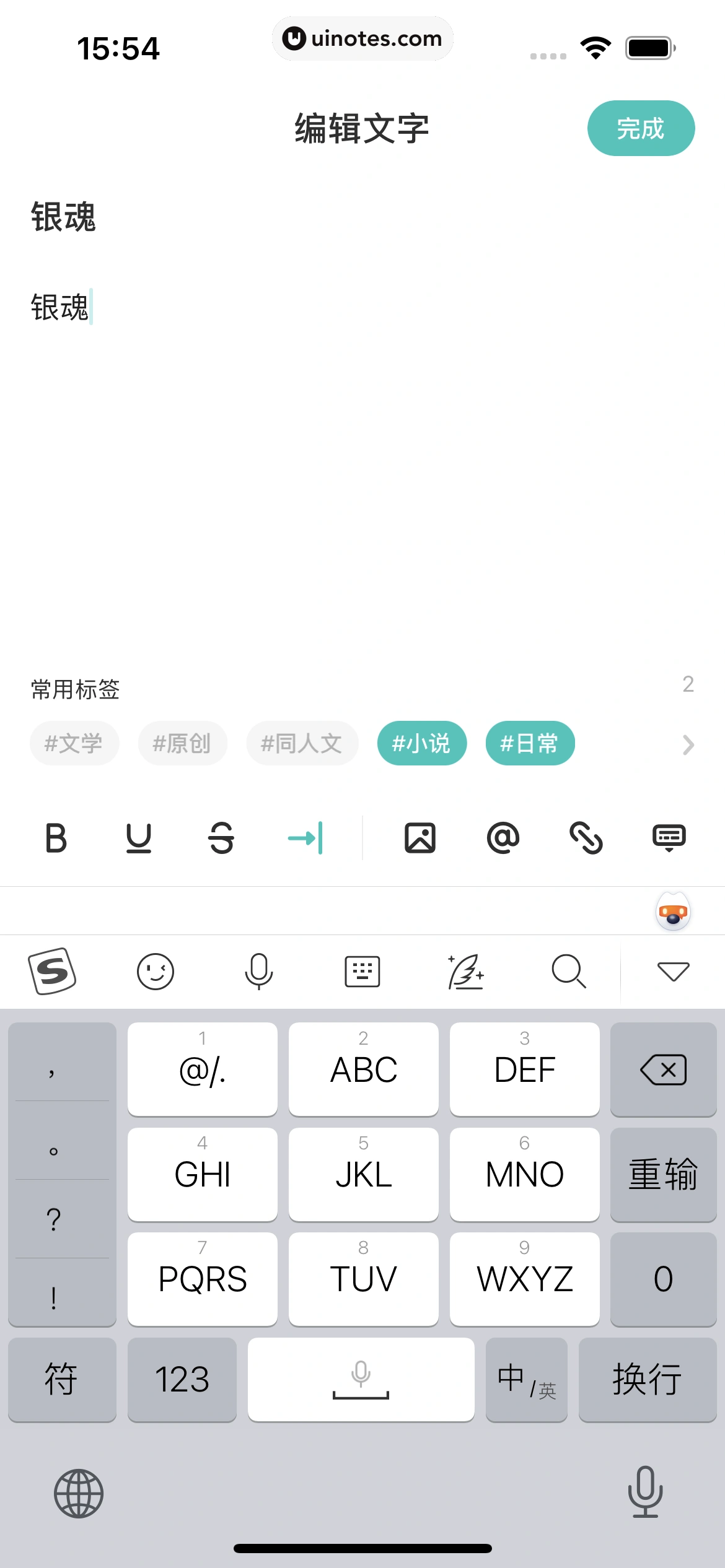
Task: Open keyboard search with the magnifier icon
Action: pos(568,971)
